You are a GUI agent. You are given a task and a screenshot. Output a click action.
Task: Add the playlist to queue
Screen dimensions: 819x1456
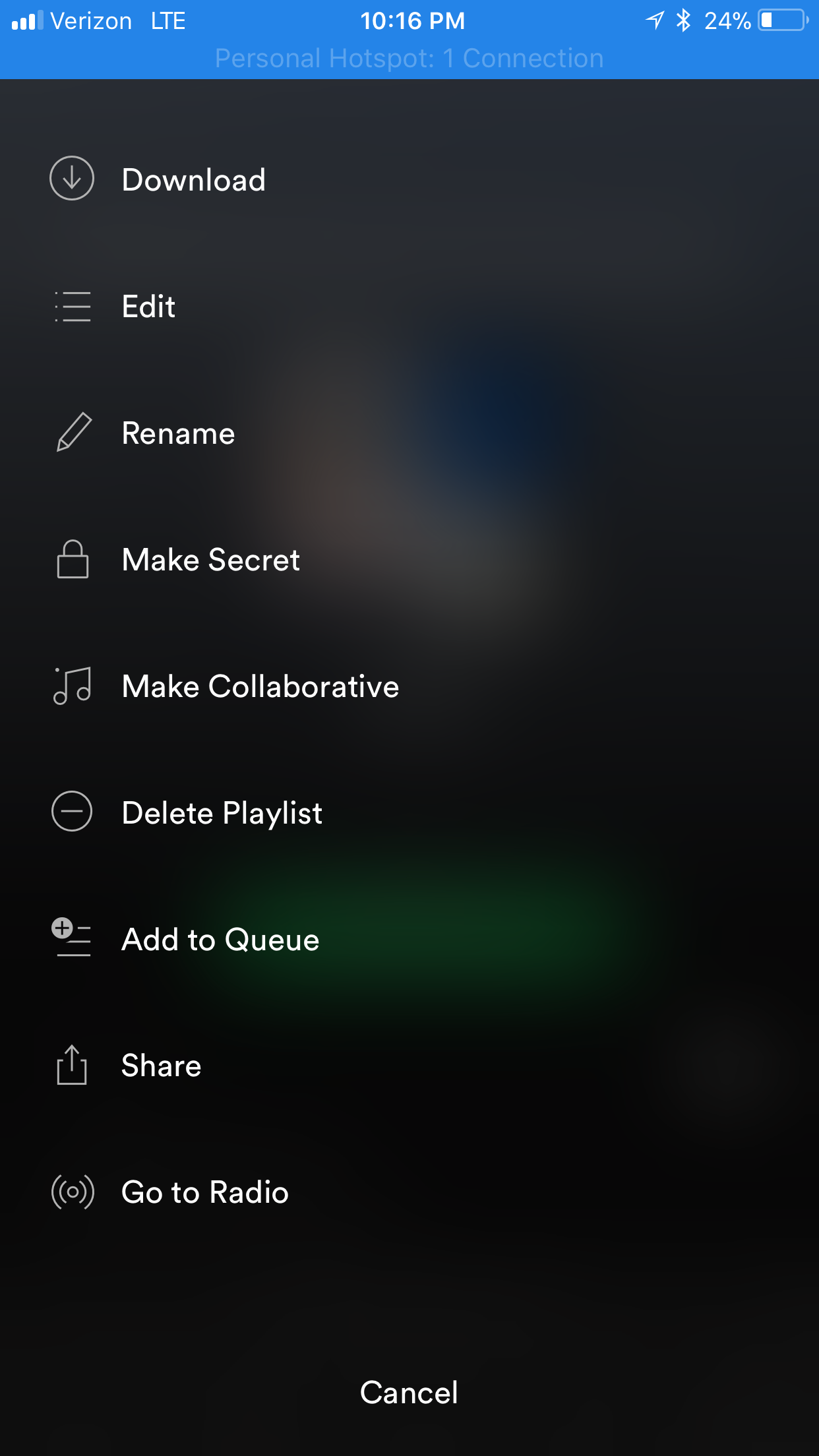[x=220, y=940]
